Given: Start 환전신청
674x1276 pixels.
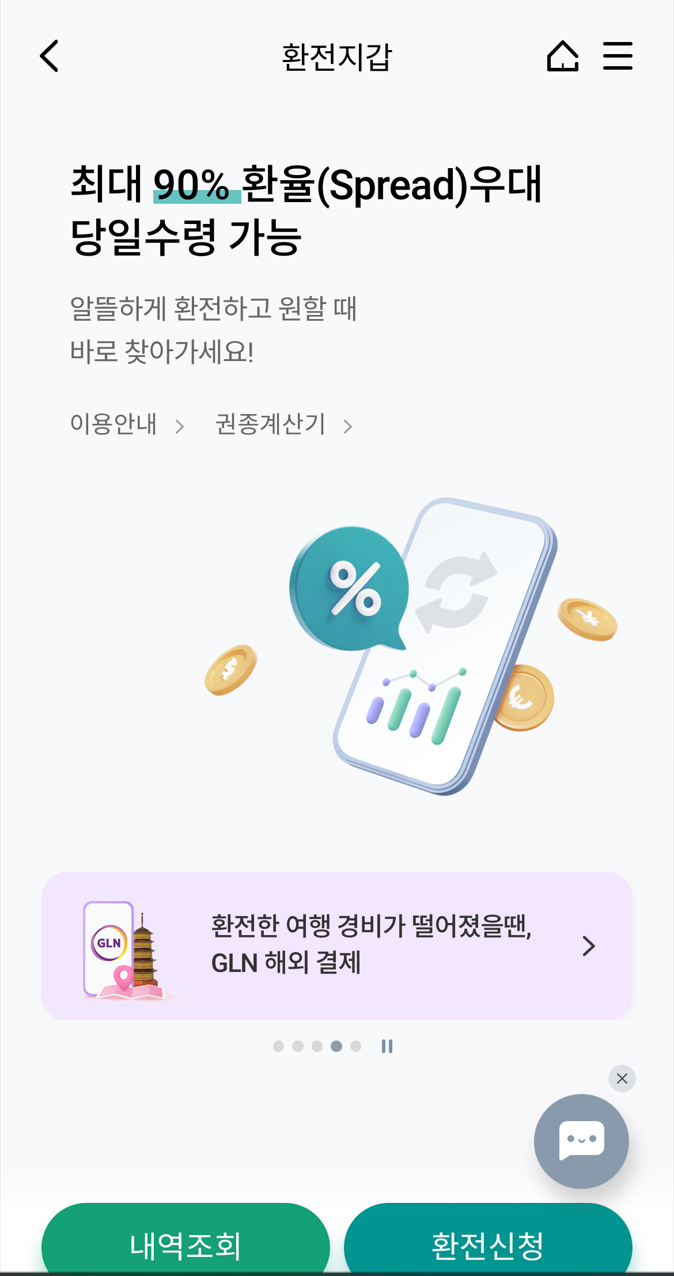Looking at the screenshot, I should (488, 1243).
